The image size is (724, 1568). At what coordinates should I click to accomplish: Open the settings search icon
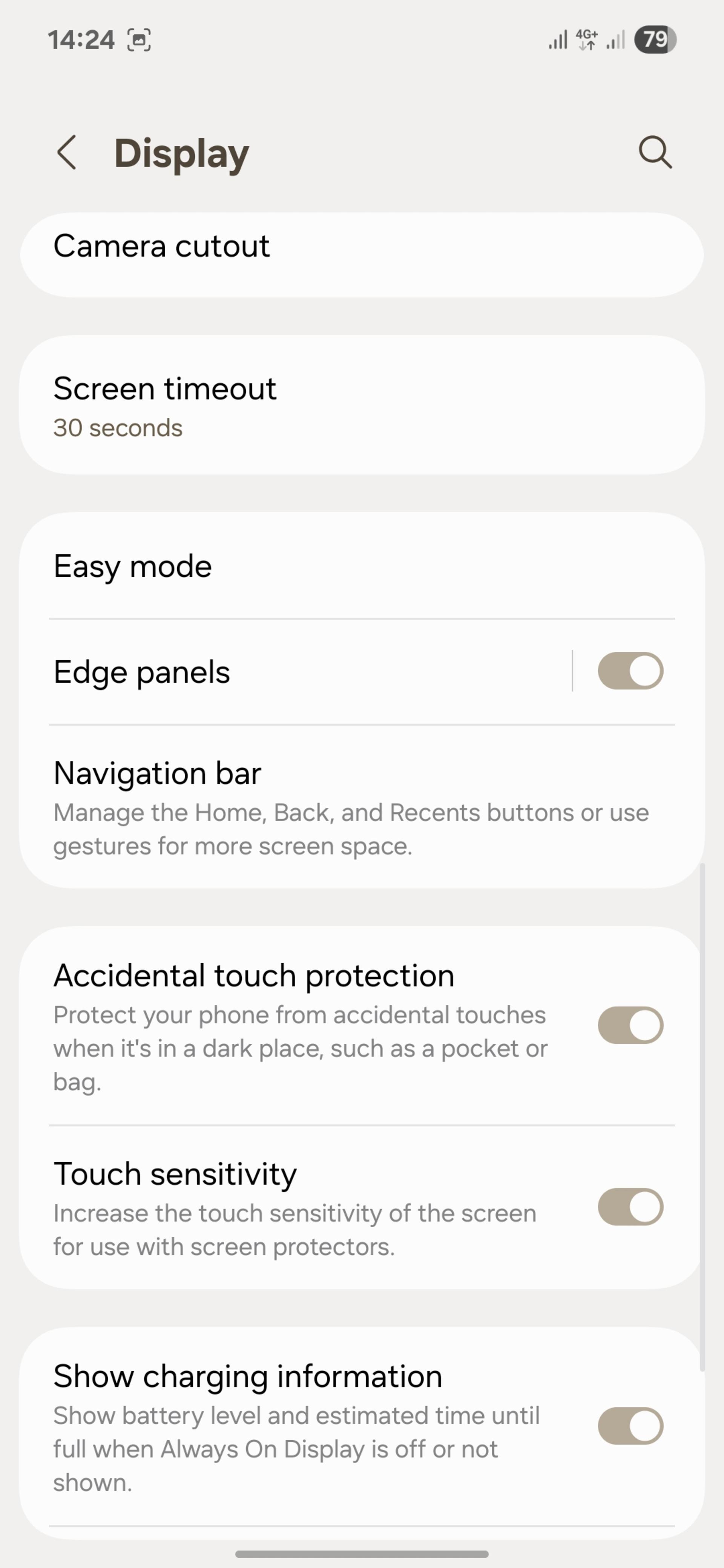pyautogui.click(x=655, y=152)
